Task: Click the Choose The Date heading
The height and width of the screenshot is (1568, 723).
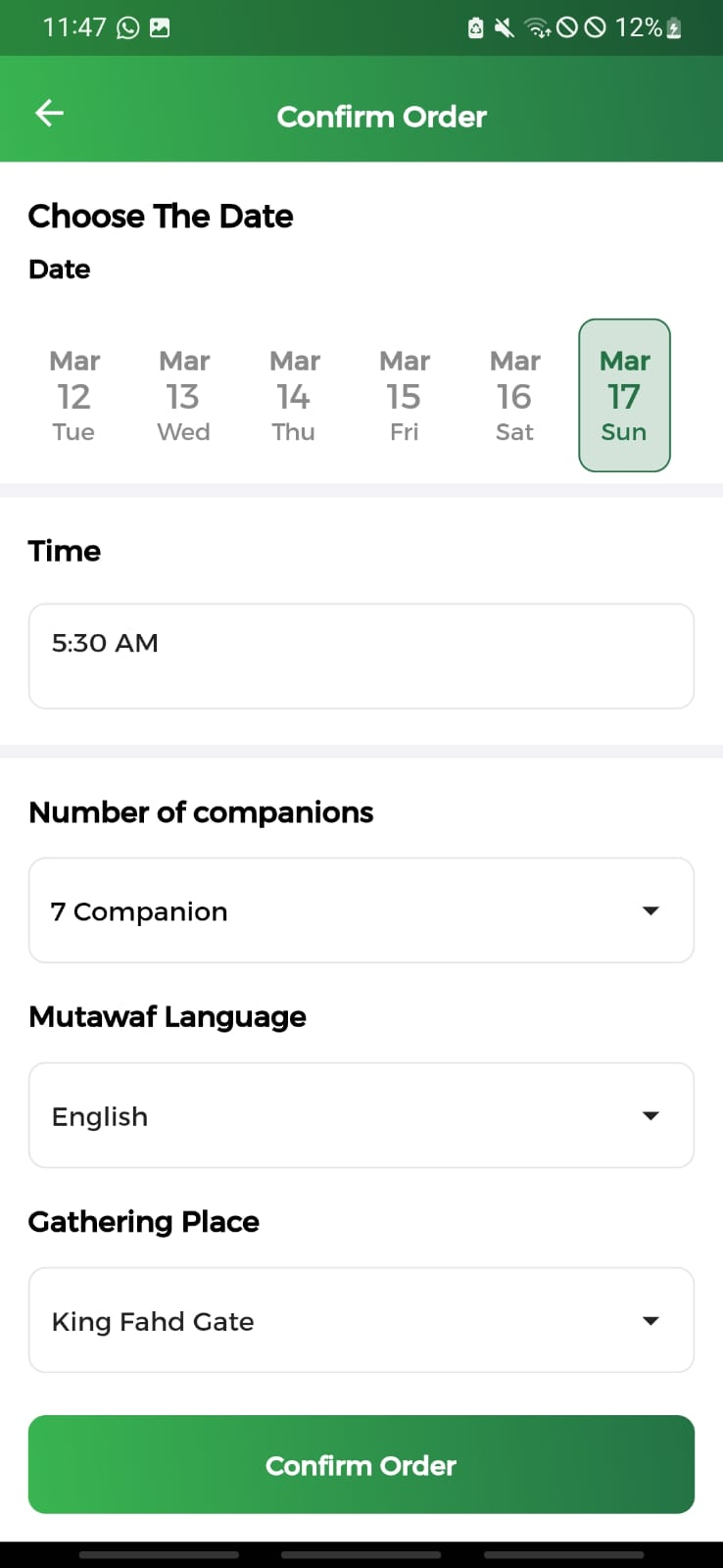Action: [x=161, y=217]
